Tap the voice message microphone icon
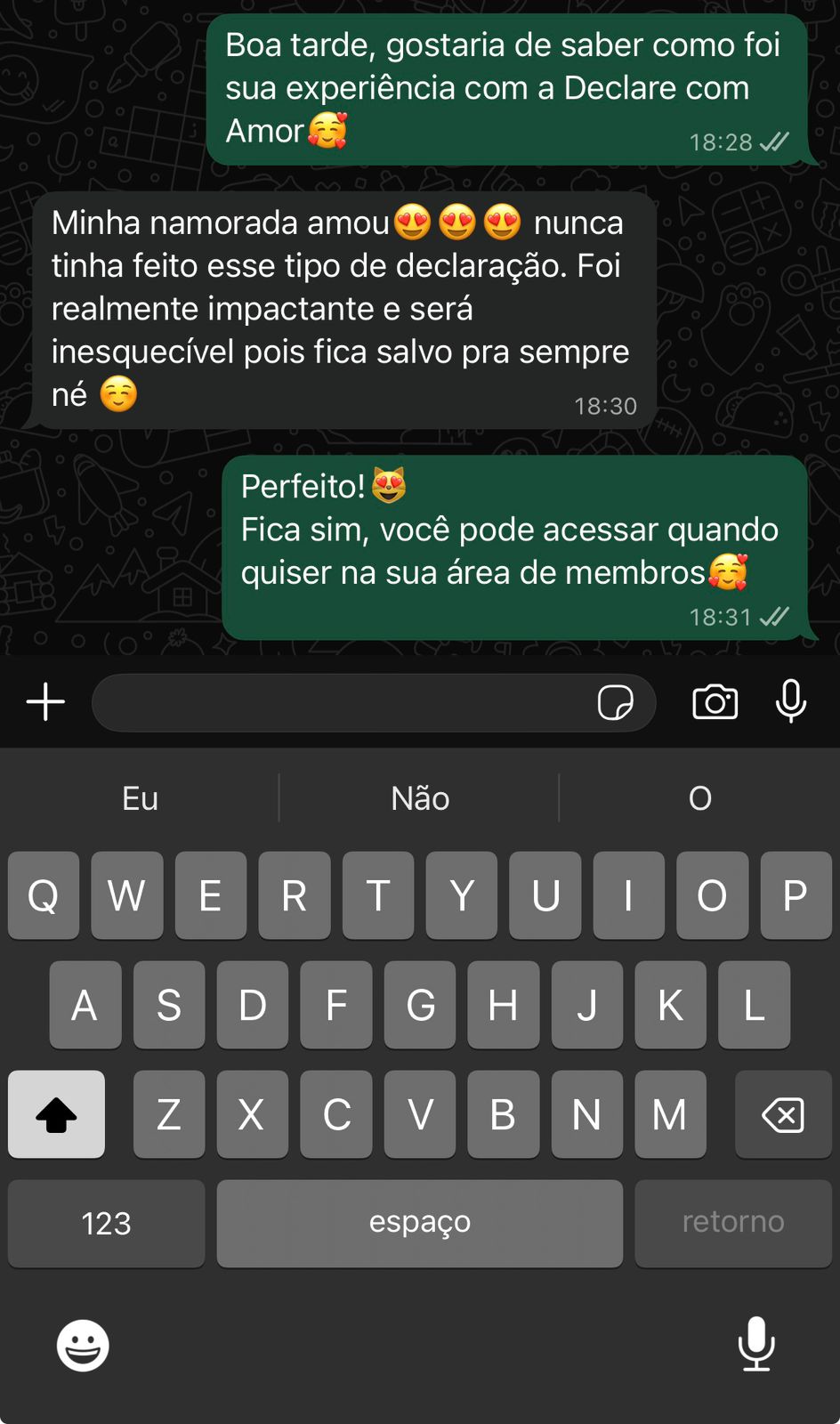Screen dimensions: 840x1424 tap(790, 702)
